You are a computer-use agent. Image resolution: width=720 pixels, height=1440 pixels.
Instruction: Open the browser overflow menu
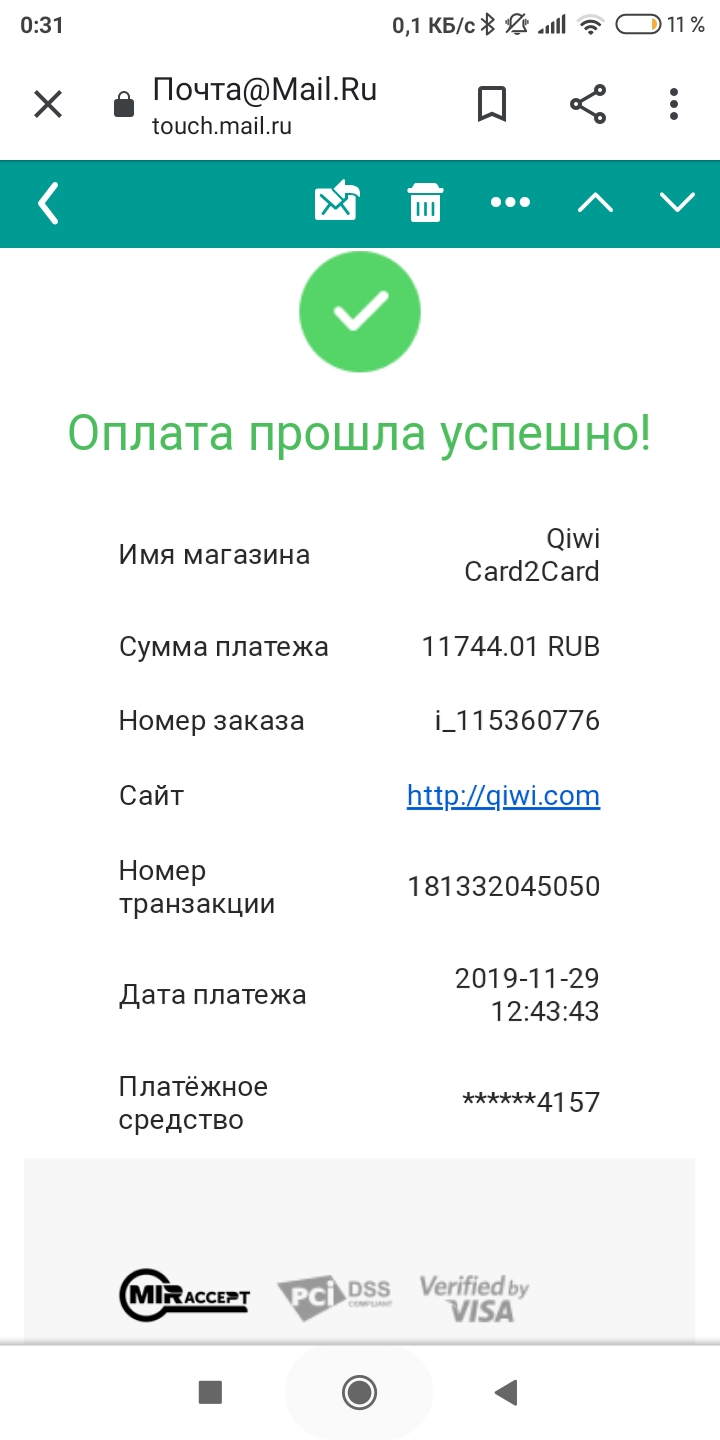(x=674, y=104)
